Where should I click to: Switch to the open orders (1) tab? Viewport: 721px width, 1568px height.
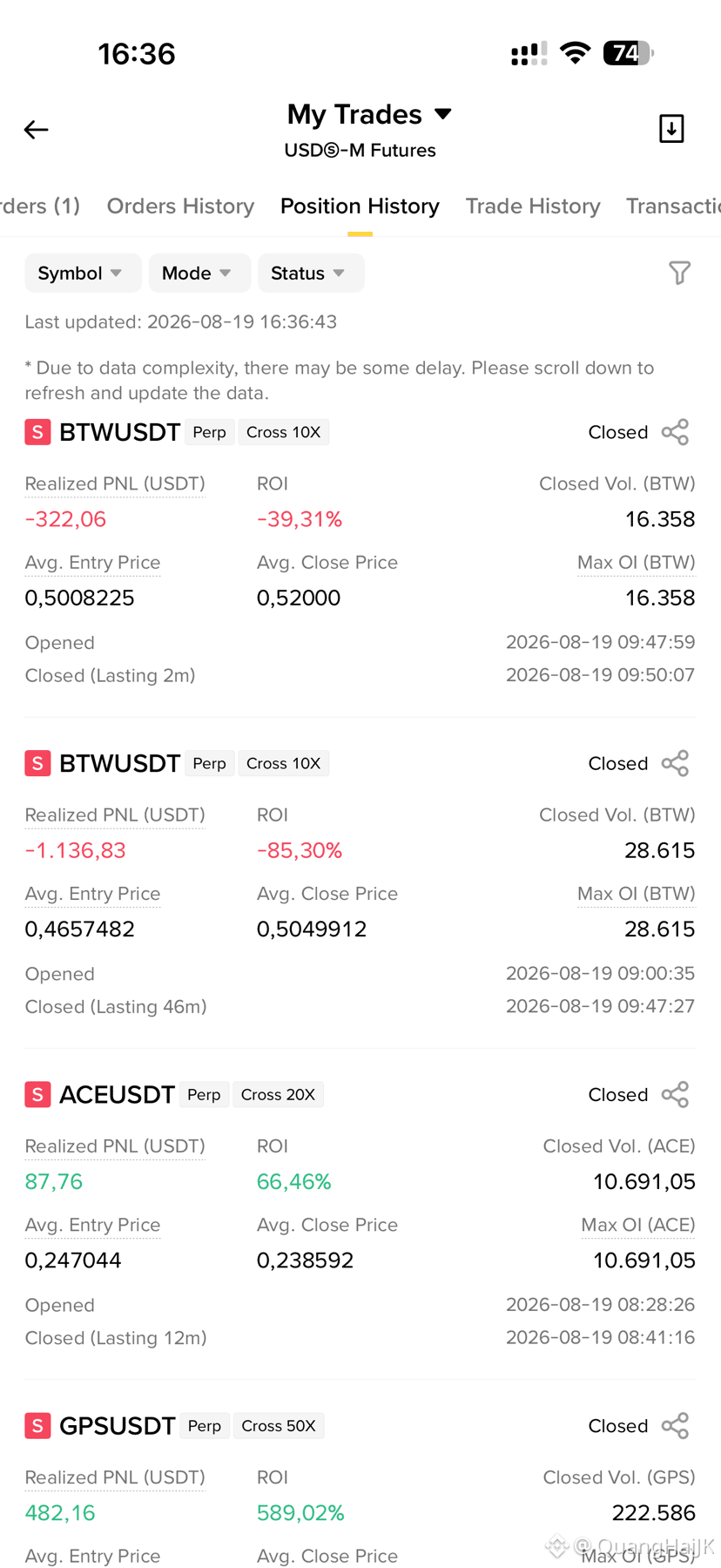[40, 206]
